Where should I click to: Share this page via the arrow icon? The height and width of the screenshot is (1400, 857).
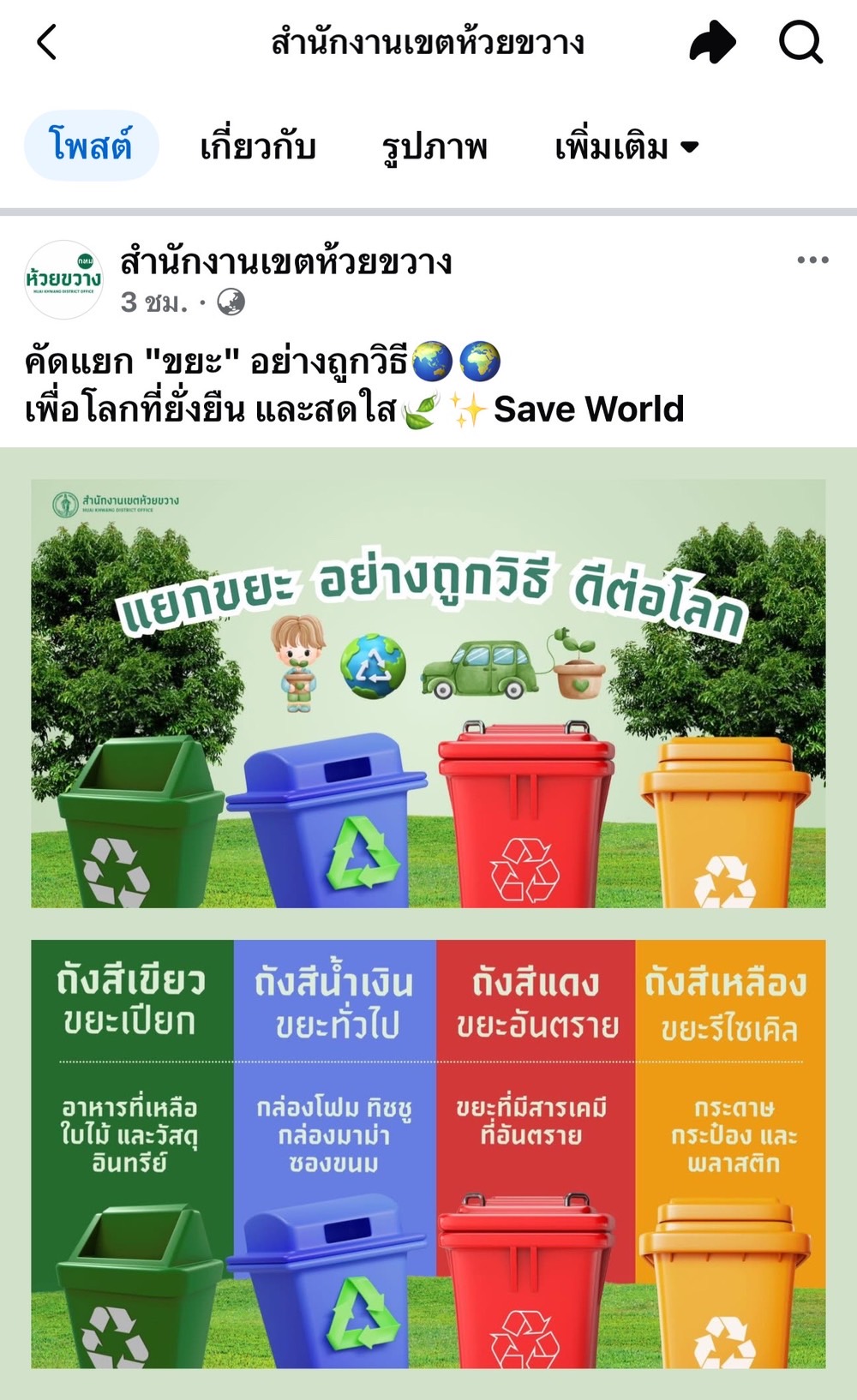[x=712, y=42]
